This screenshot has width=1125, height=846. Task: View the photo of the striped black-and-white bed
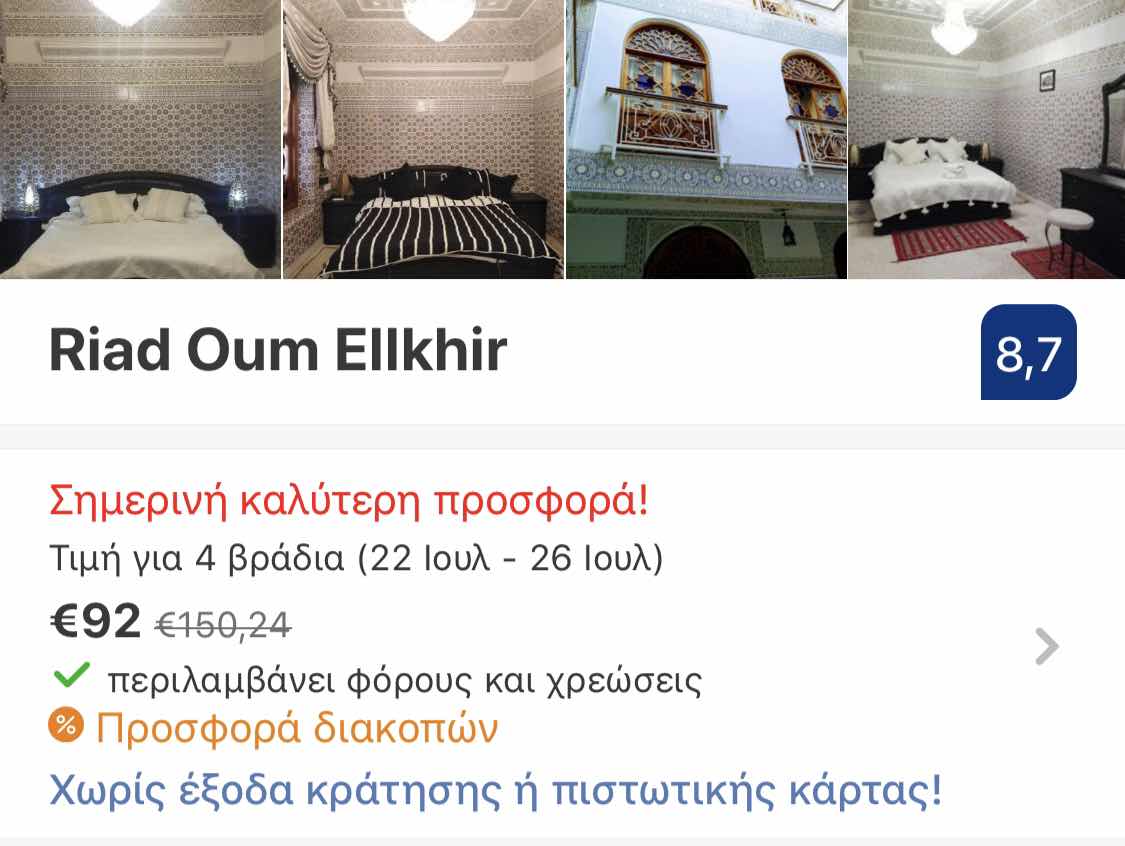pos(424,139)
